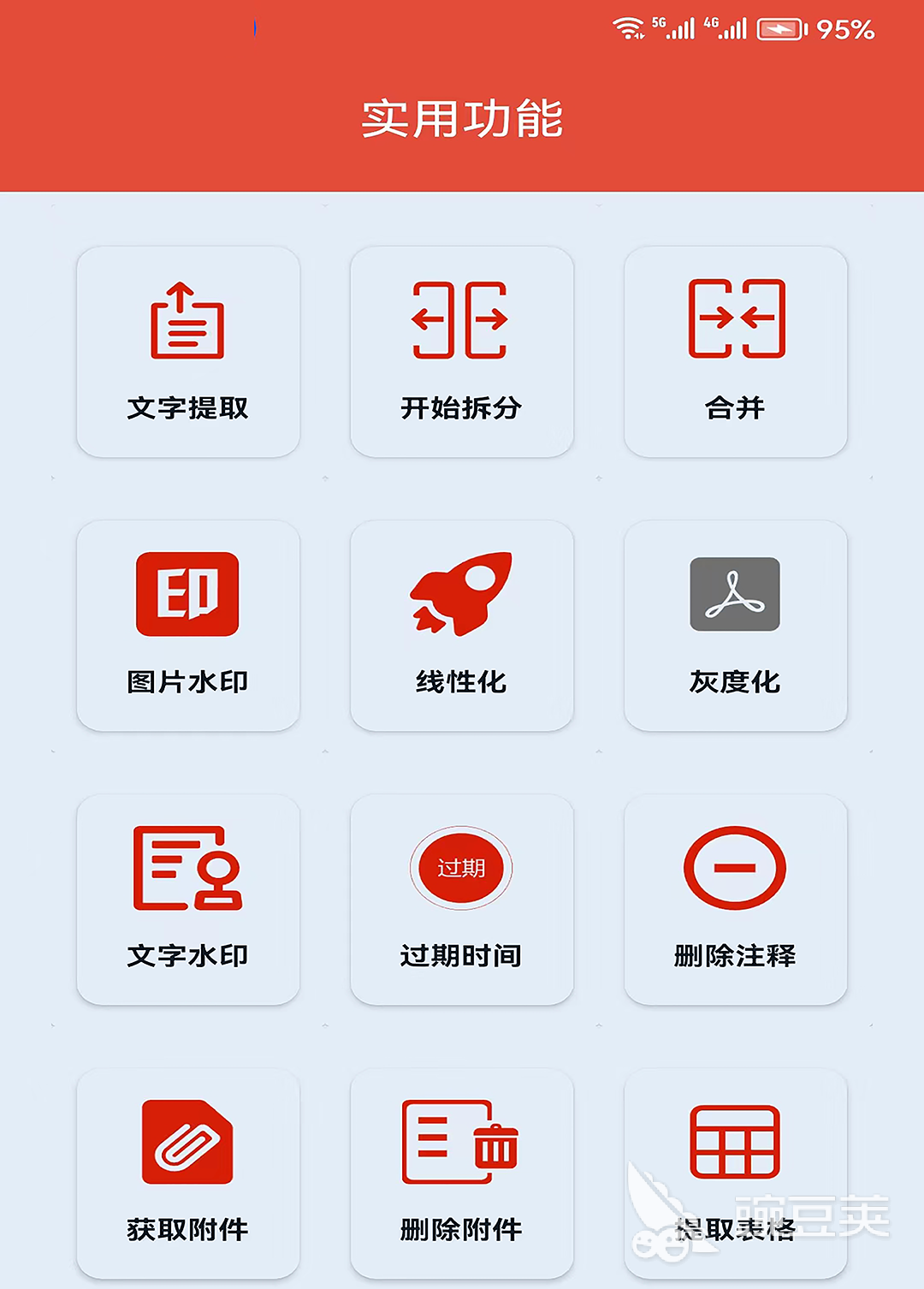Open the 提取表格 extract tables grid icon
924x1289 pixels.
point(734,1143)
